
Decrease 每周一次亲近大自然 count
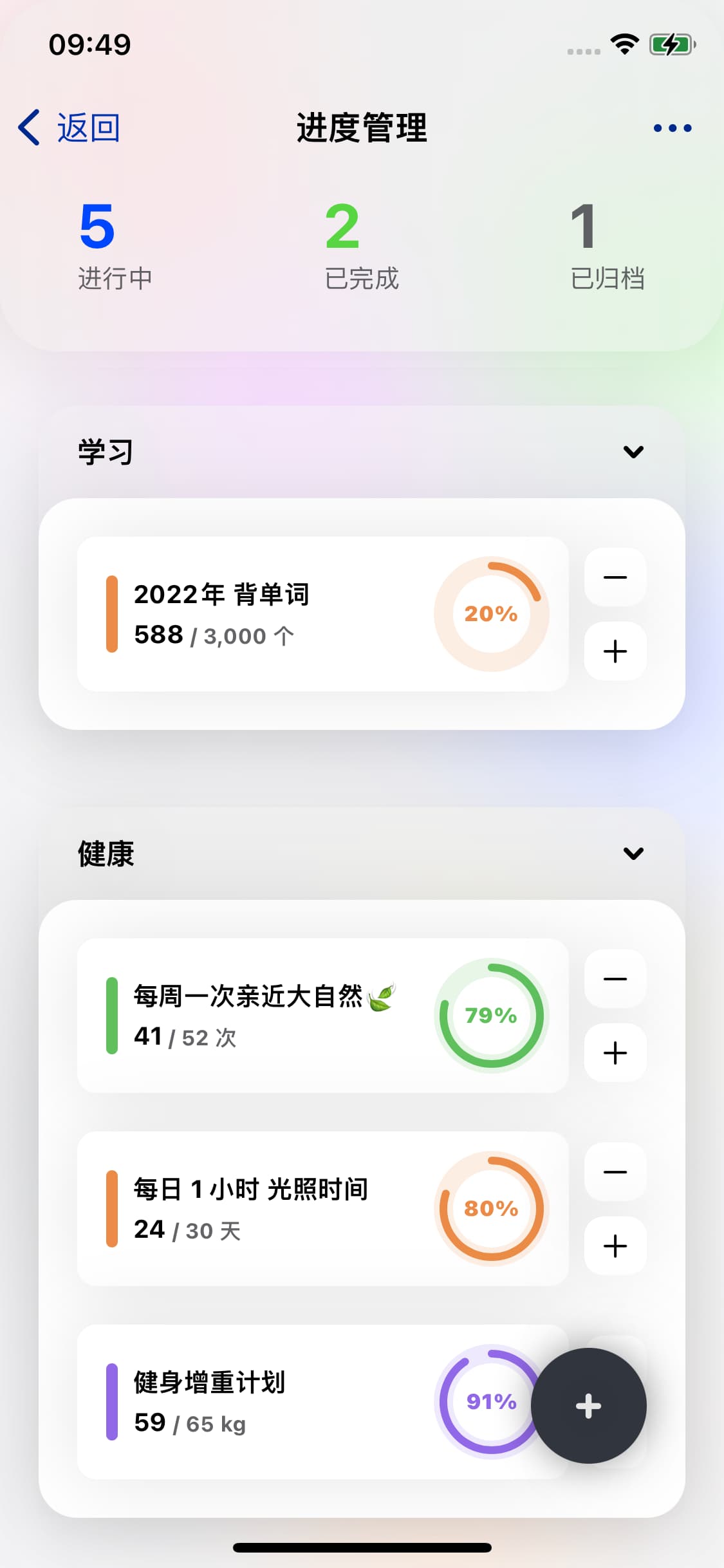coord(615,979)
